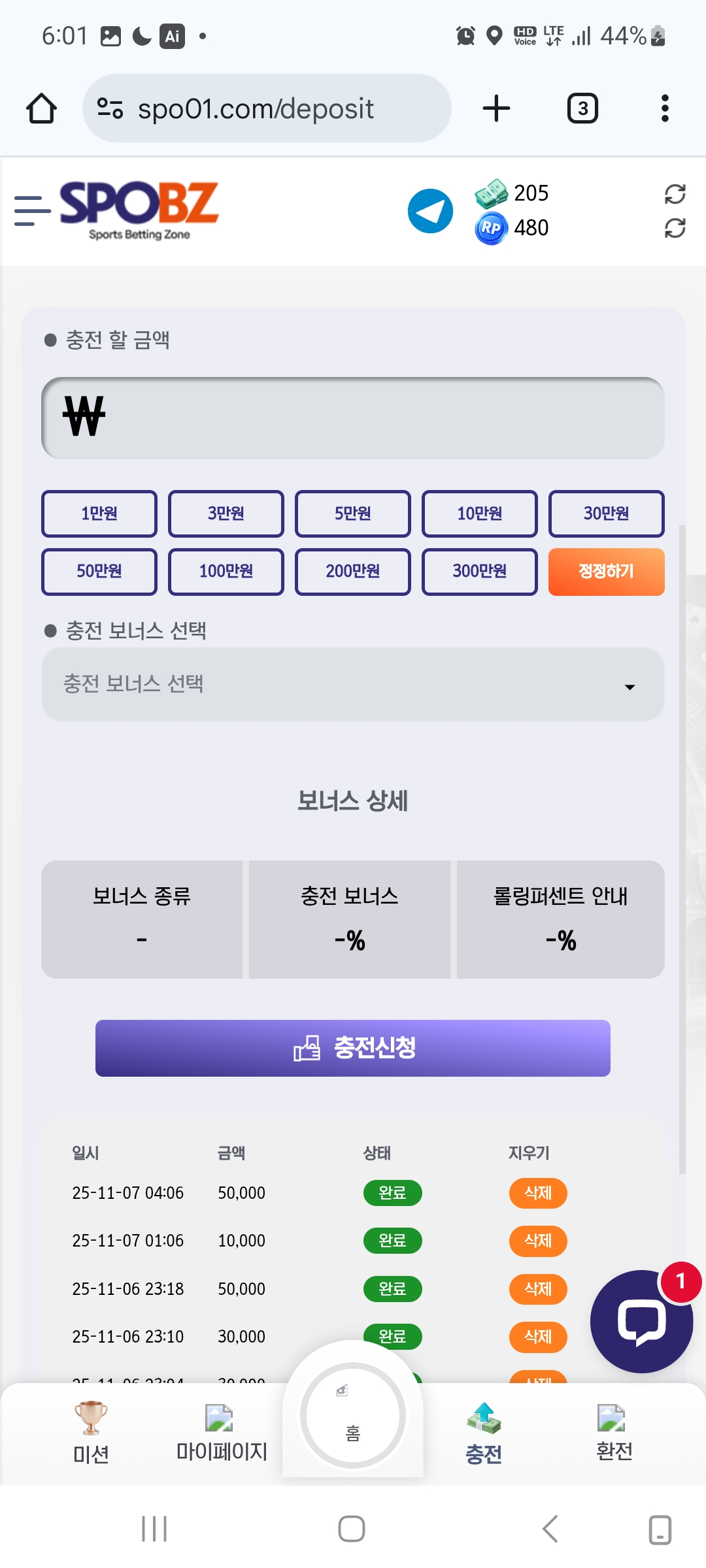
Task: Open the live chat bubble
Action: click(641, 1321)
